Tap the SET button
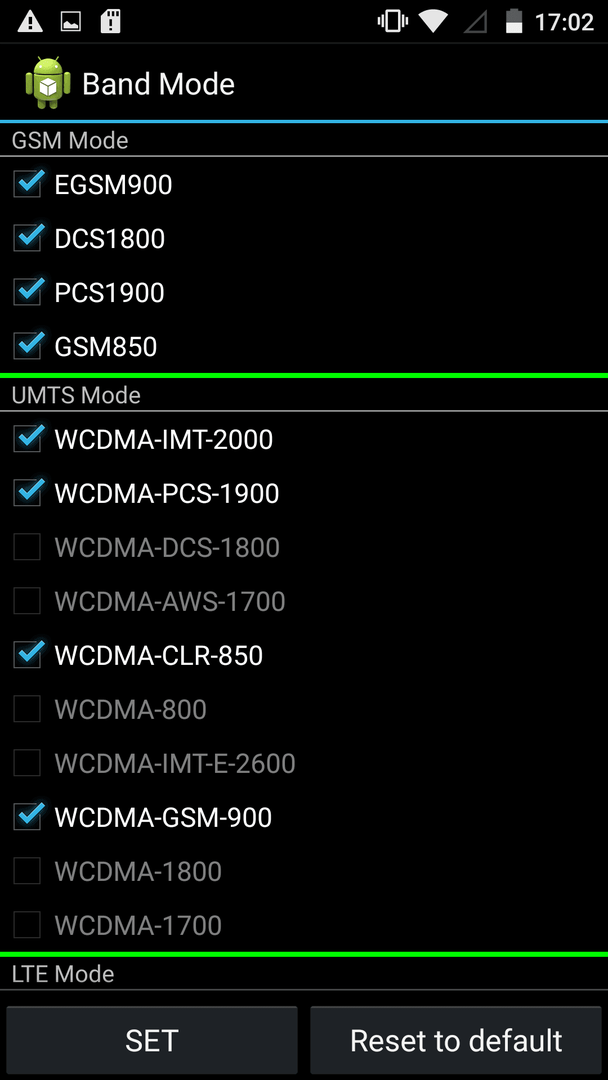608x1080 pixels. point(152,1040)
